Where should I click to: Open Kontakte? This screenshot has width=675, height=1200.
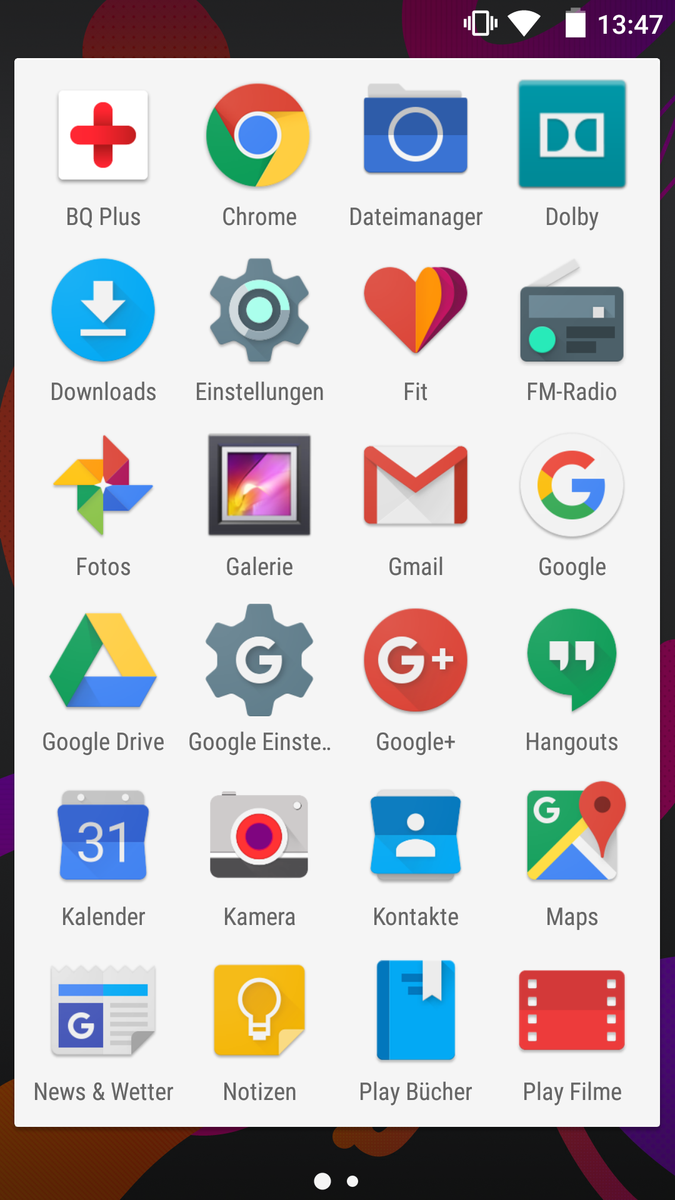pos(415,836)
